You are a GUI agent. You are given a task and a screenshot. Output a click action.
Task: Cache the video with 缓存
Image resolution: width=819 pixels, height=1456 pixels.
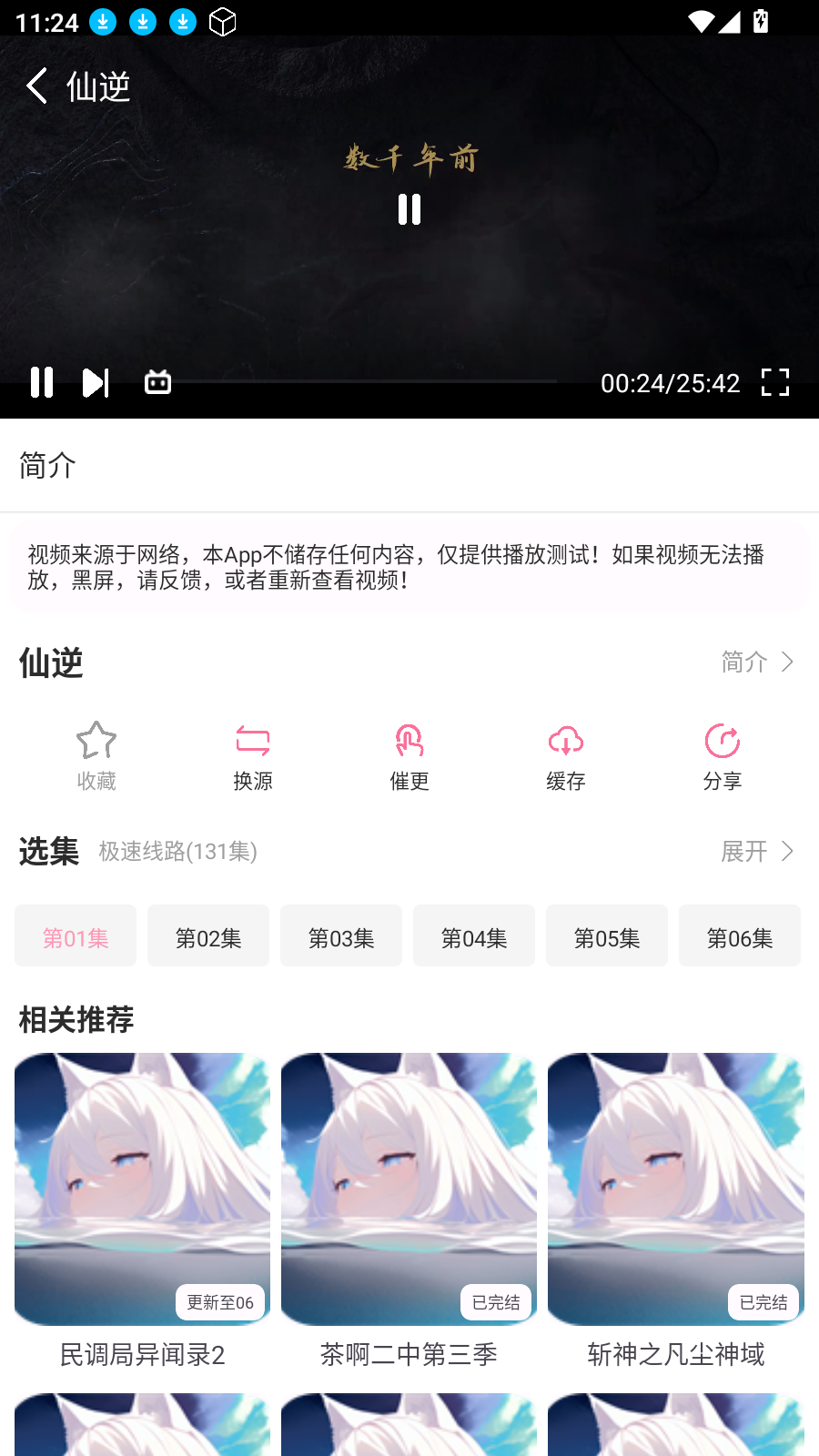[566, 755]
